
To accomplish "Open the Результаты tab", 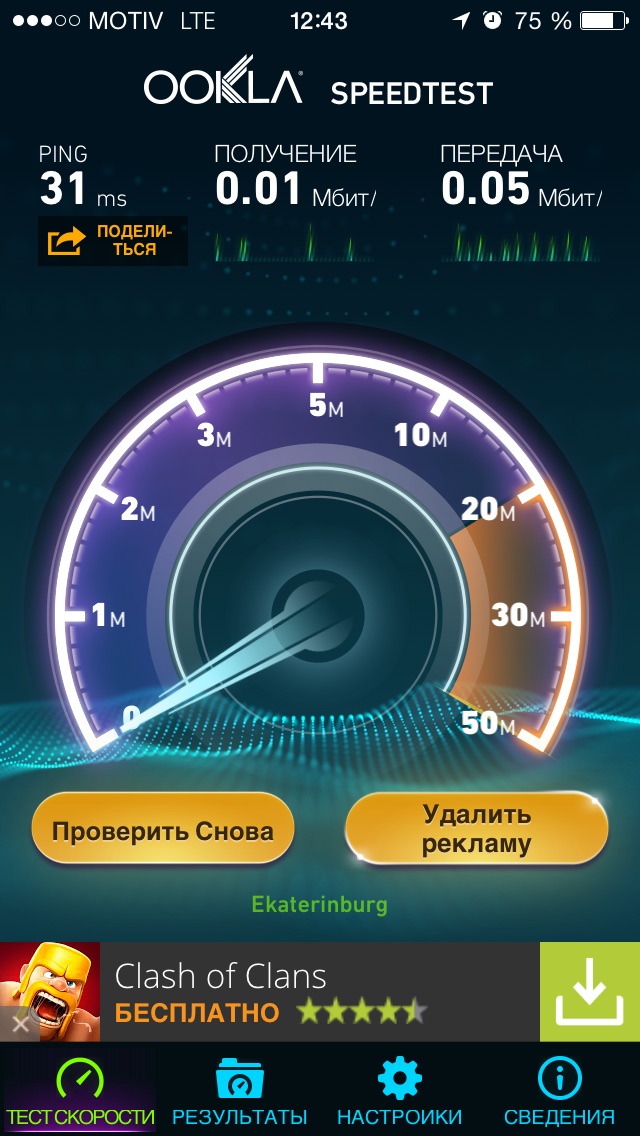I will pyautogui.click(x=240, y=1092).
